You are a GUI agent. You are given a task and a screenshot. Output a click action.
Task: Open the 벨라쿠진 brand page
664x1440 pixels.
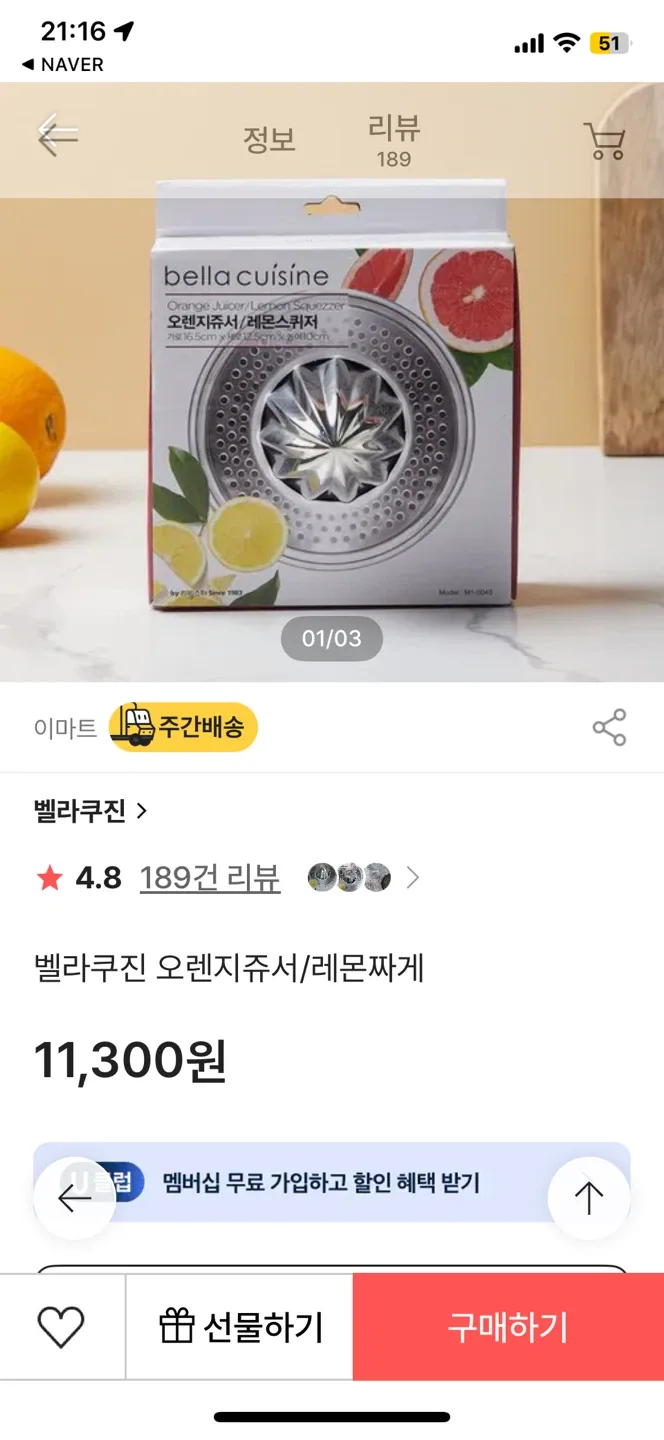(x=91, y=811)
